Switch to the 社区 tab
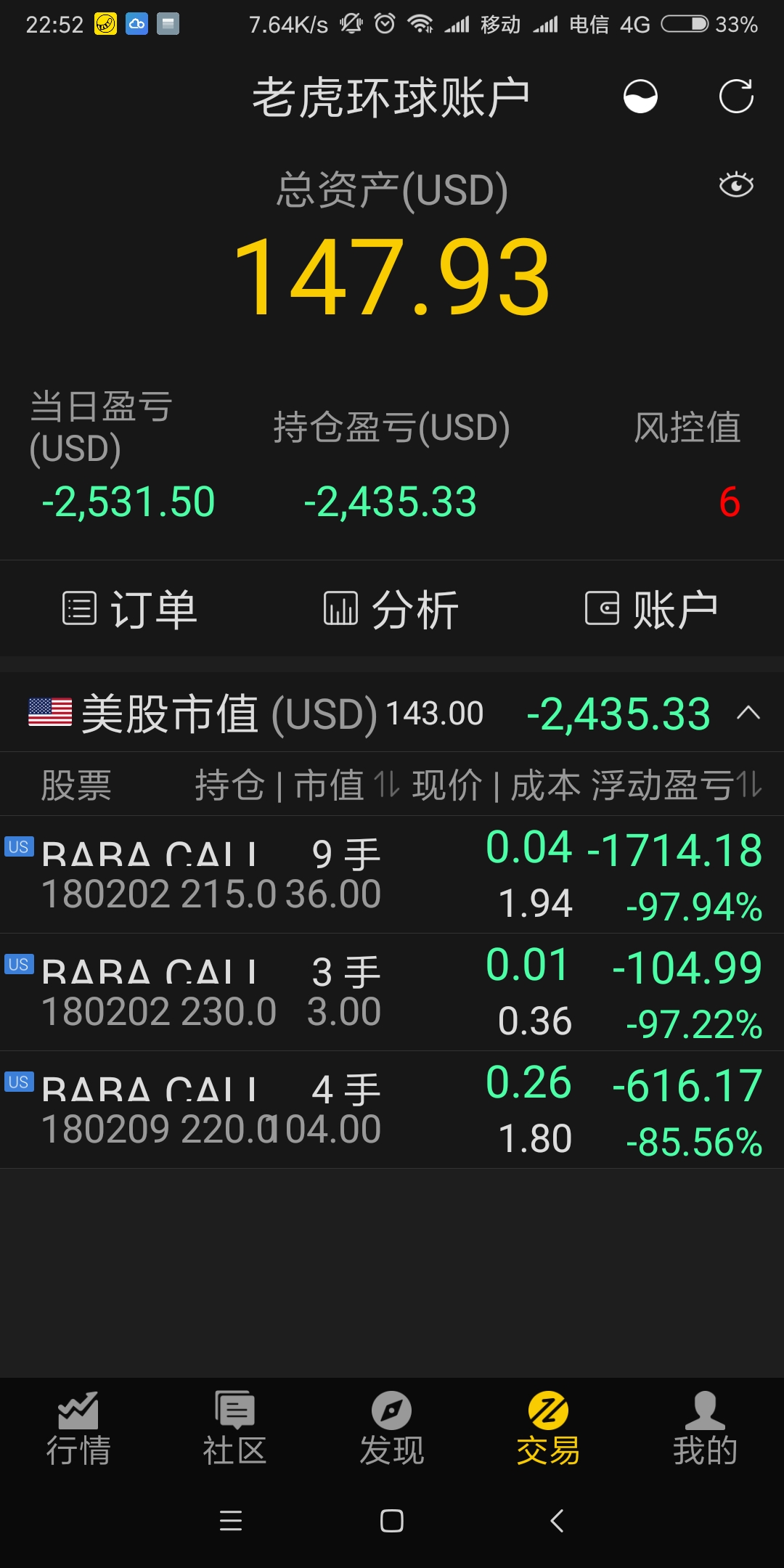 pyautogui.click(x=234, y=1429)
